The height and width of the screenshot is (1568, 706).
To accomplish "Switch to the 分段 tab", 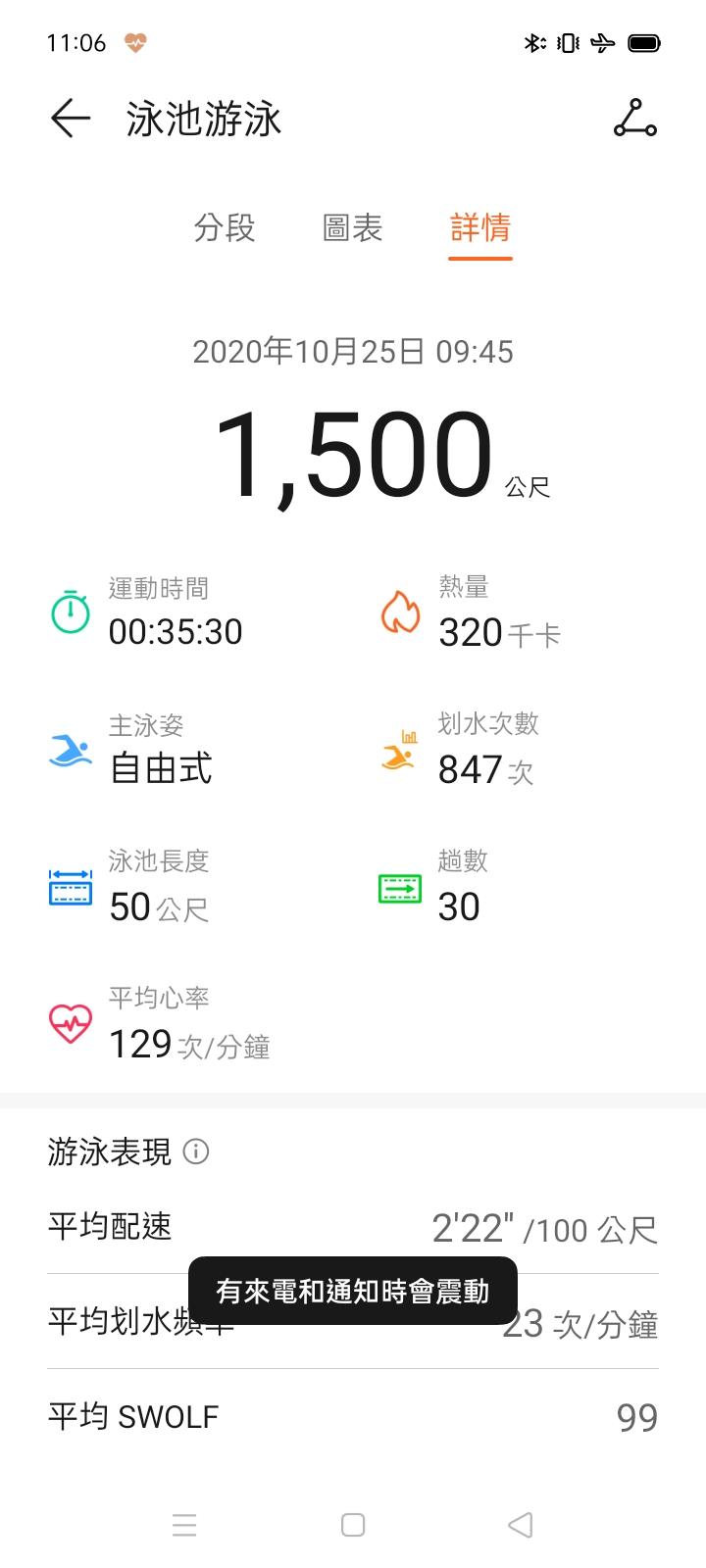I will click(225, 228).
